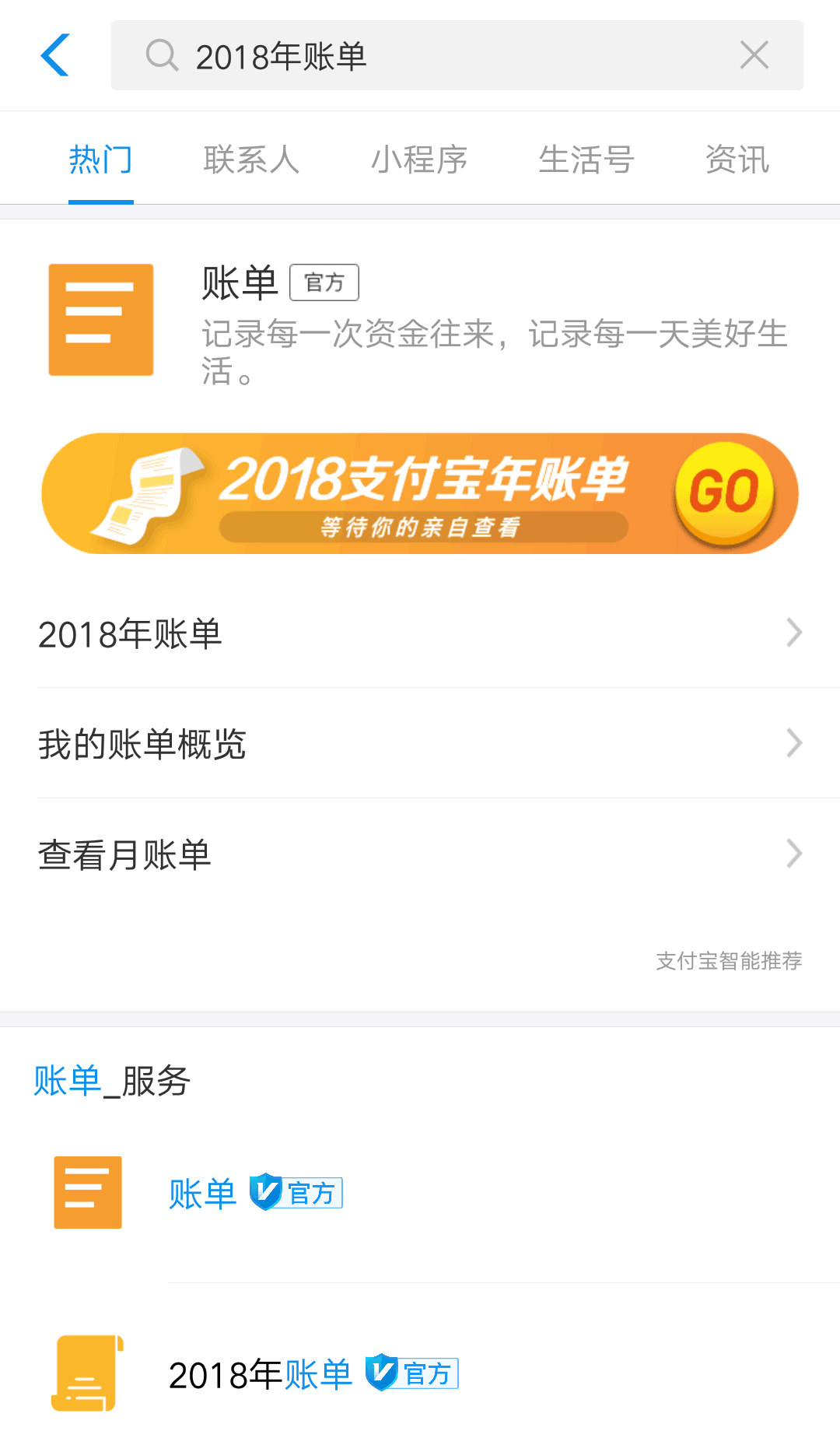The image size is (840, 1452).
Task: Open the 账单 service link
Action: tap(203, 1193)
